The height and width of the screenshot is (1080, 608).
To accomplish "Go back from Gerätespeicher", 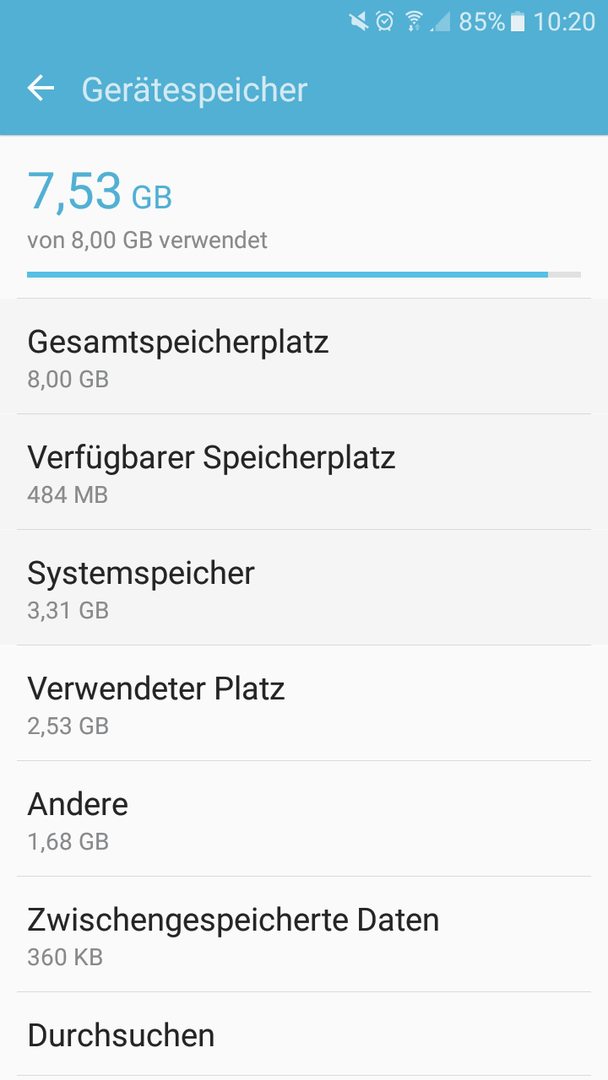I will click(41, 89).
